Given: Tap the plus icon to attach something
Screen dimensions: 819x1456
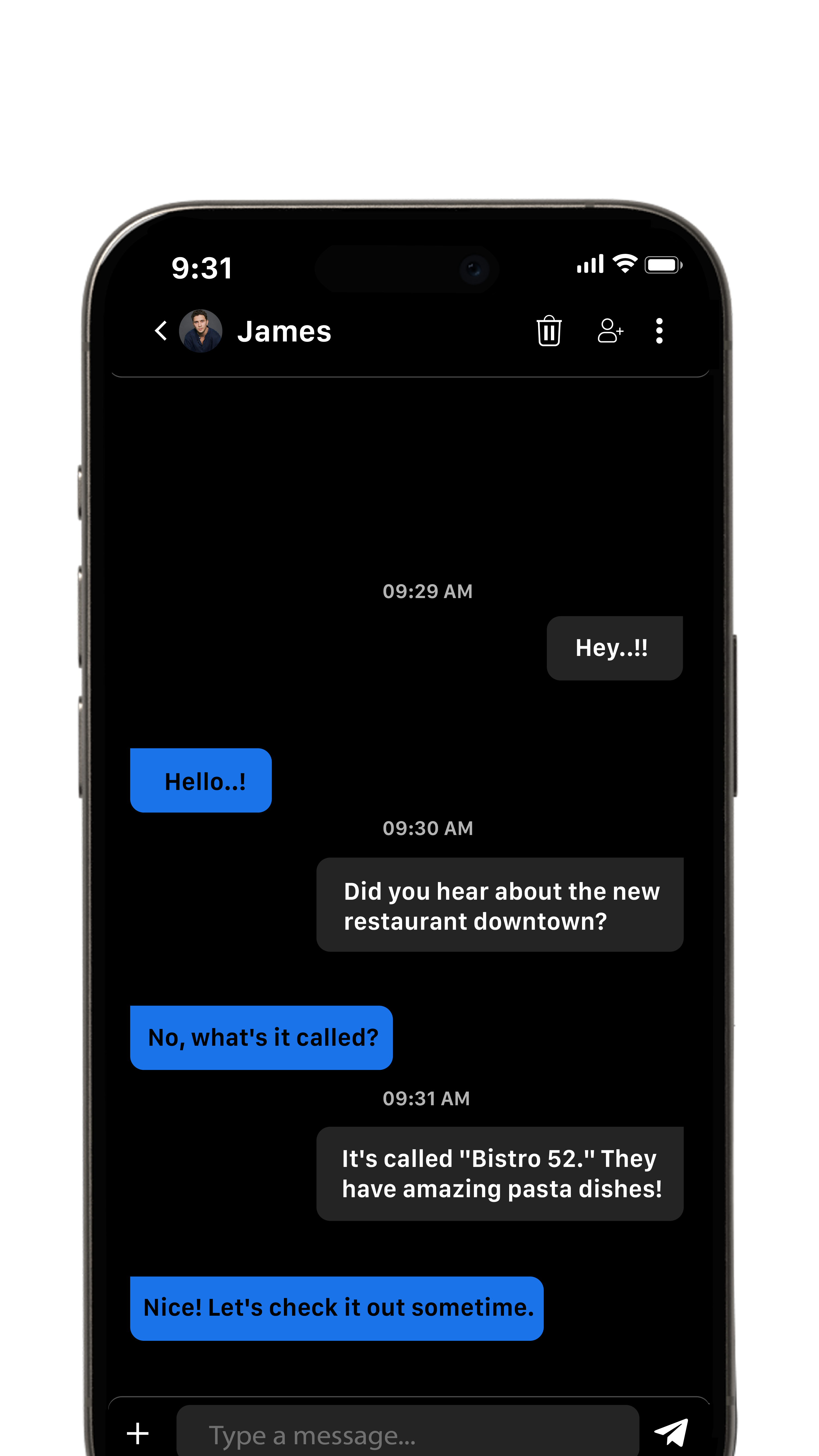Looking at the screenshot, I should click(137, 1433).
